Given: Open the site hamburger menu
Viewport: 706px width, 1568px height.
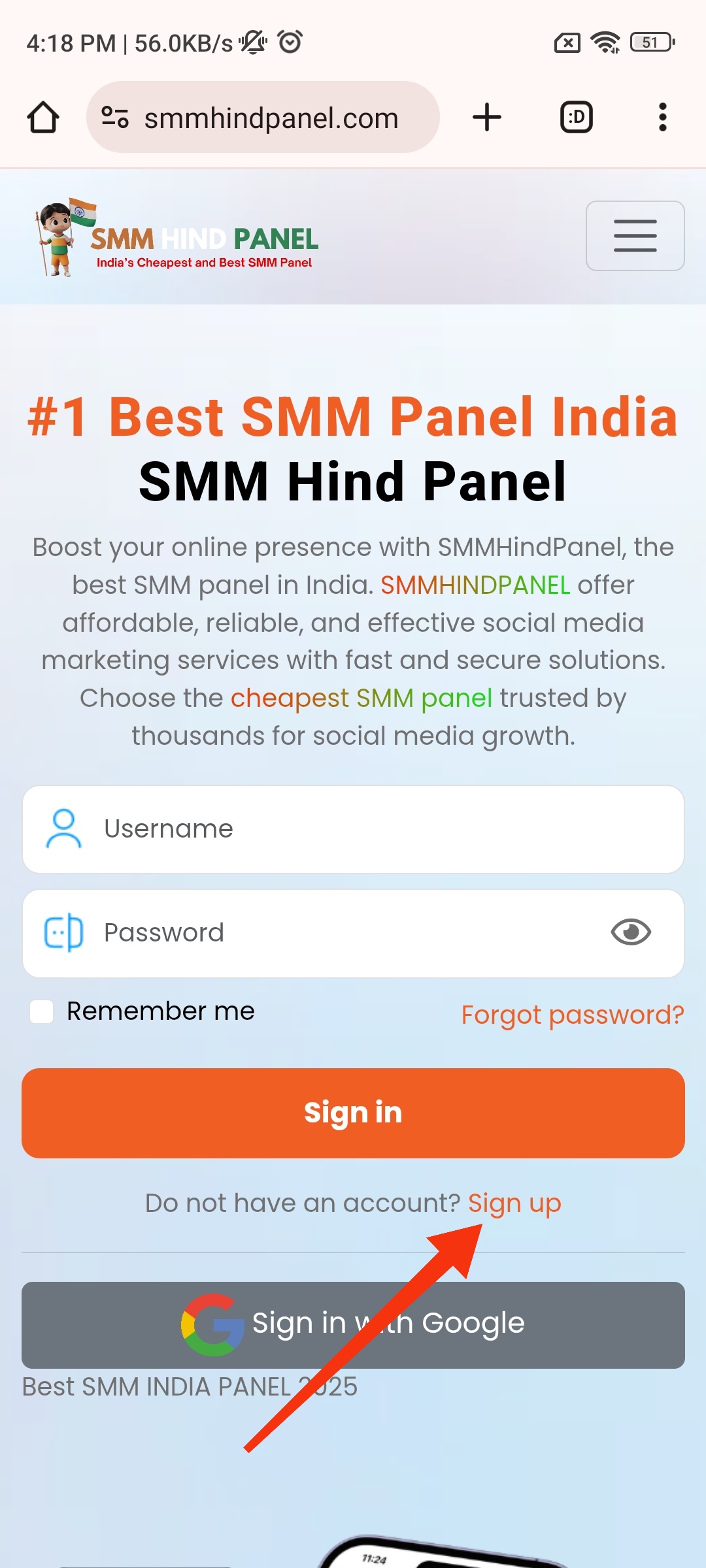Looking at the screenshot, I should point(635,236).
